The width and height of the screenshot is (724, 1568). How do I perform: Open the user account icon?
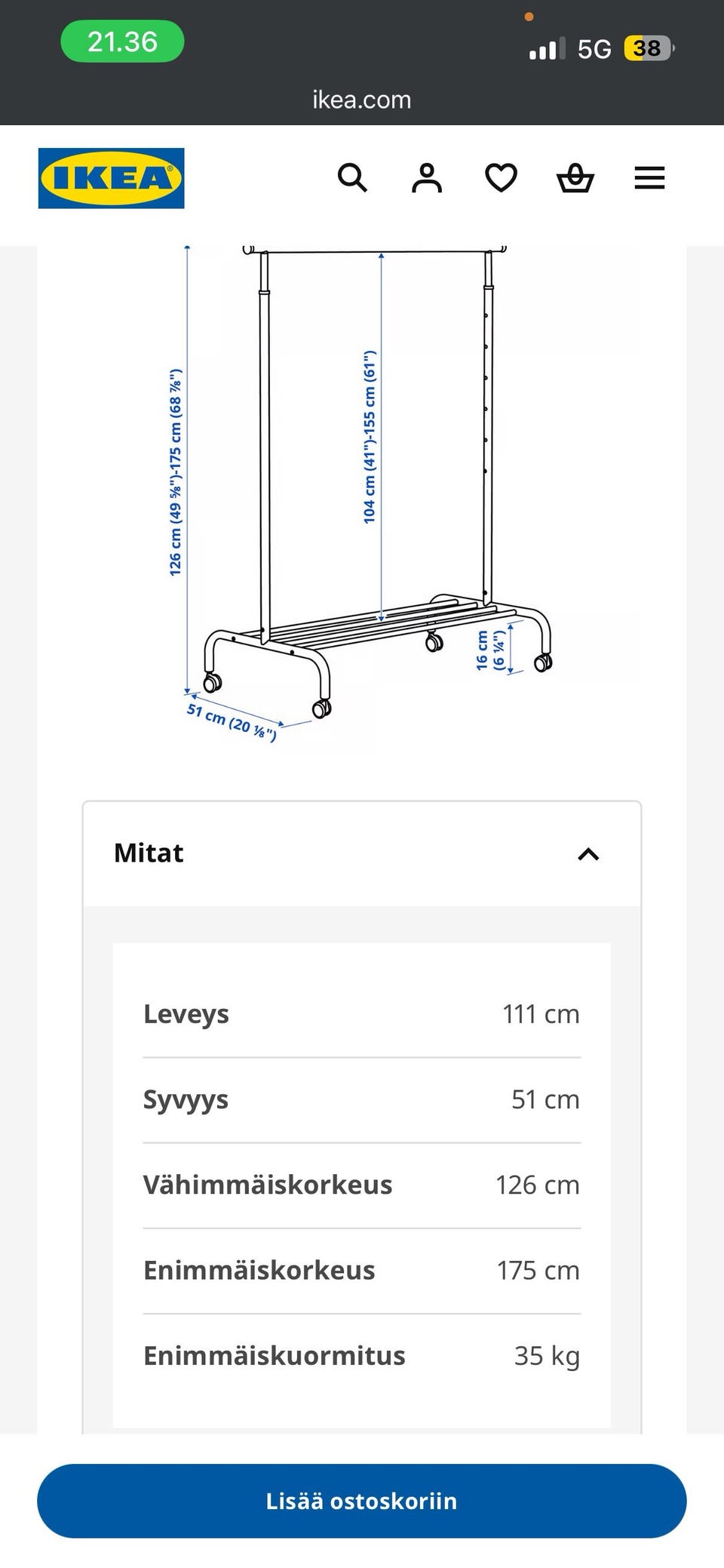[427, 178]
